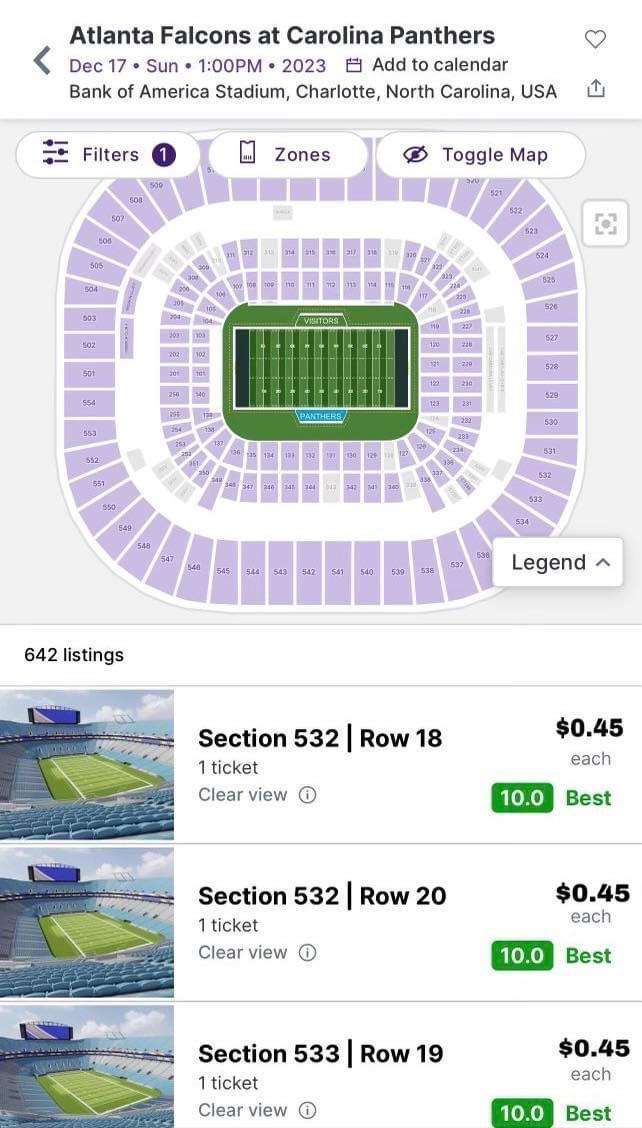The width and height of the screenshot is (642, 1128).
Task: View Clear view info for Row 20
Action: click(308, 953)
